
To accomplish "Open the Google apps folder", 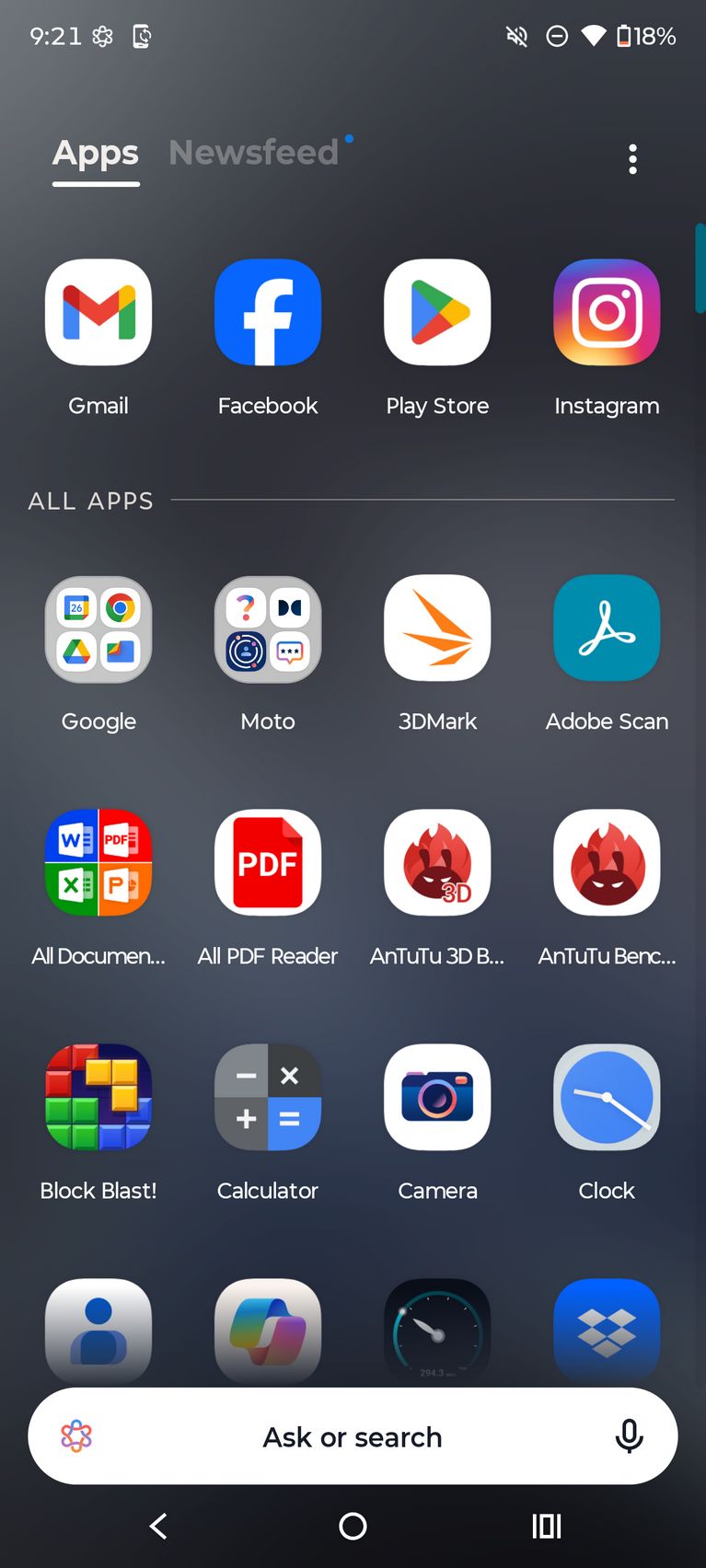I will [x=98, y=629].
